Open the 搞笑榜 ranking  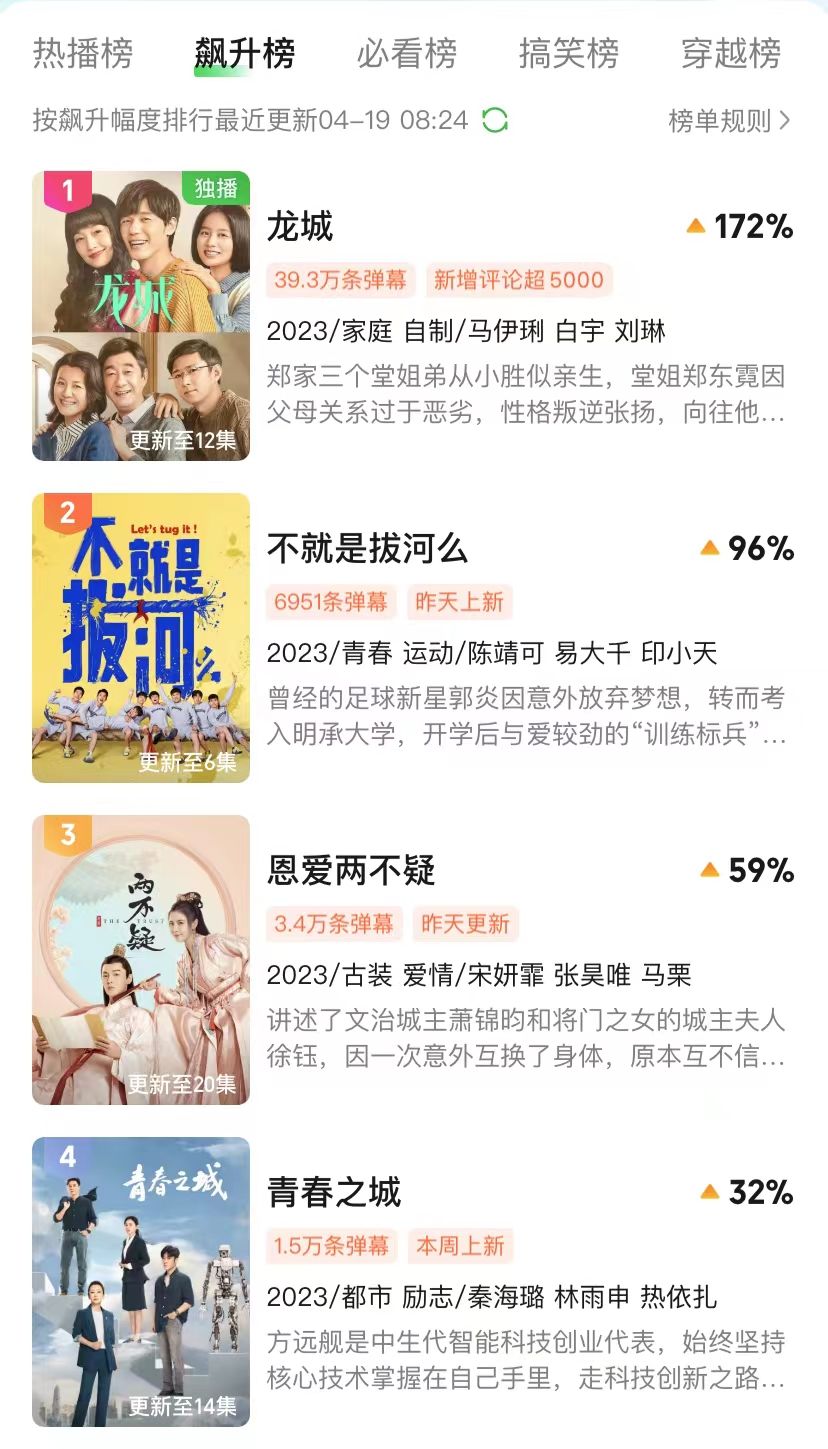pyautogui.click(x=567, y=56)
